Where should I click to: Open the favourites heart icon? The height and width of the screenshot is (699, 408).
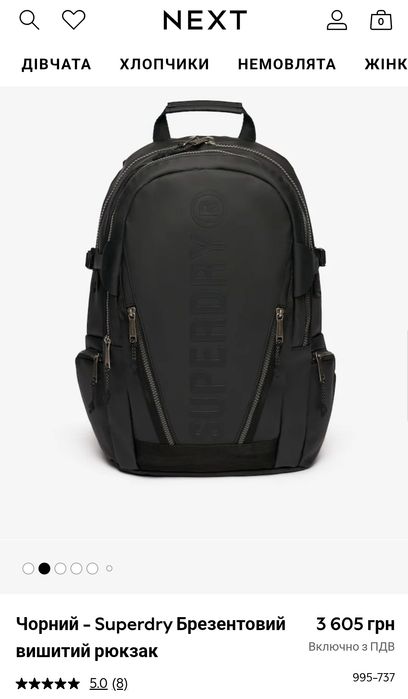74,20
